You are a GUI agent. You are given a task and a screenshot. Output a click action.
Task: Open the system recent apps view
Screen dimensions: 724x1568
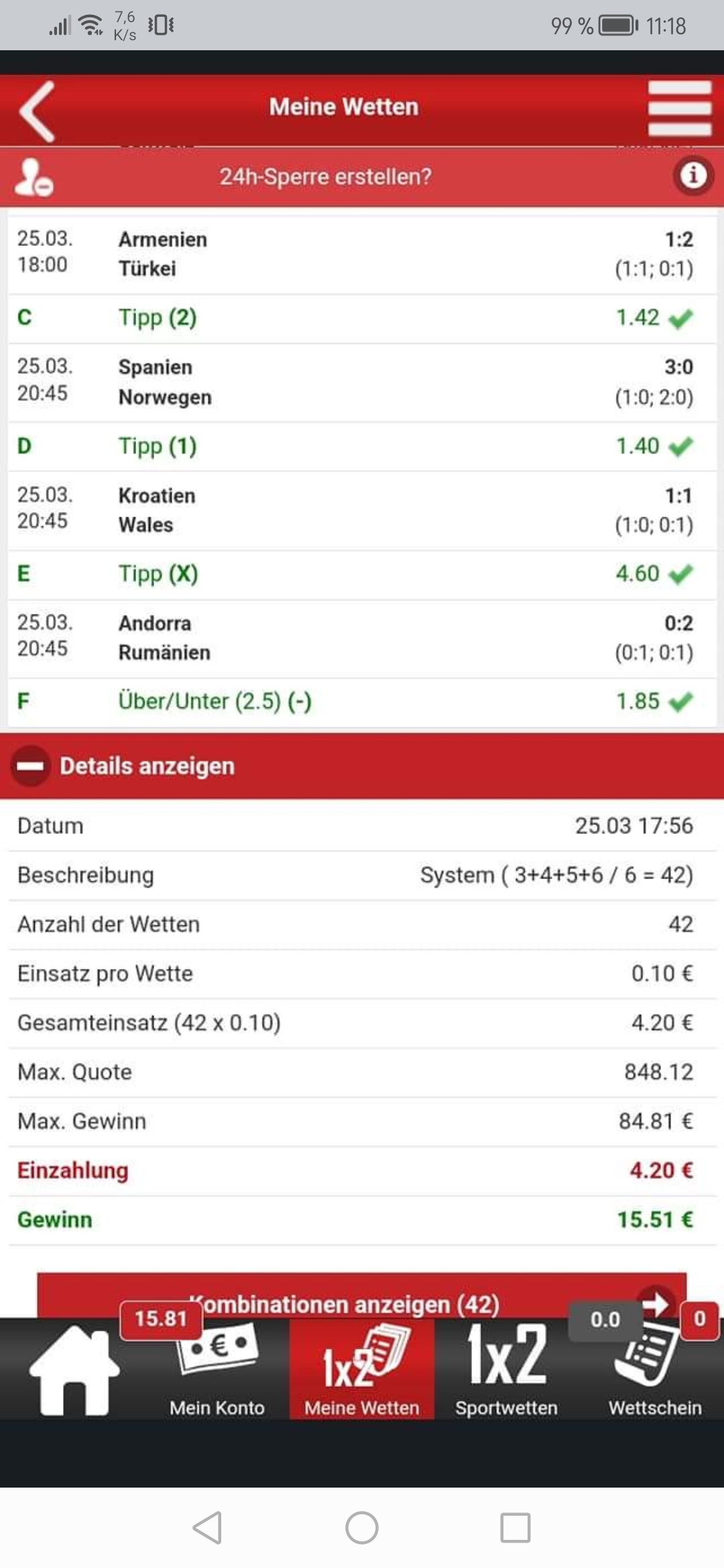coord(515,1528)
